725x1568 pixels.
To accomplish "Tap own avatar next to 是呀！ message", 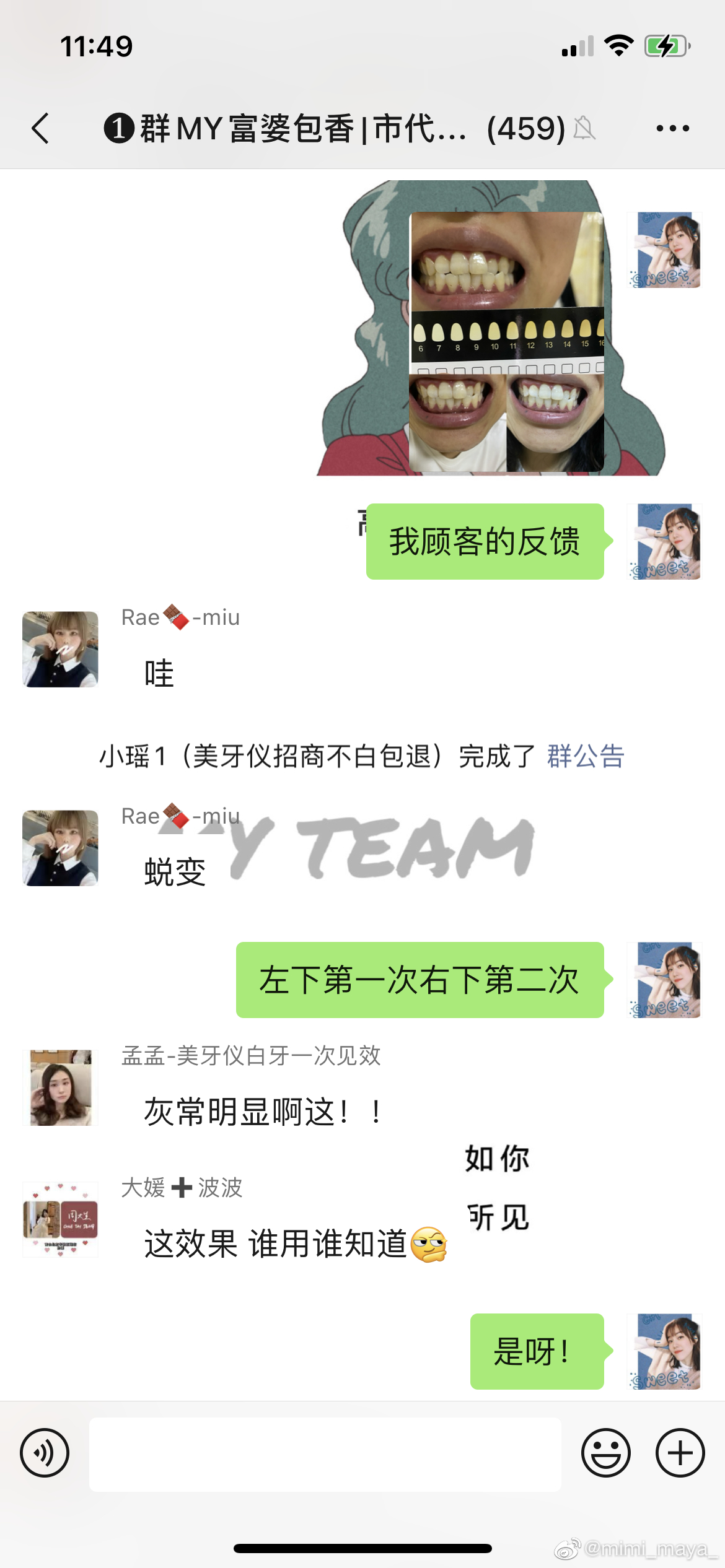I will click(664, 1351).
